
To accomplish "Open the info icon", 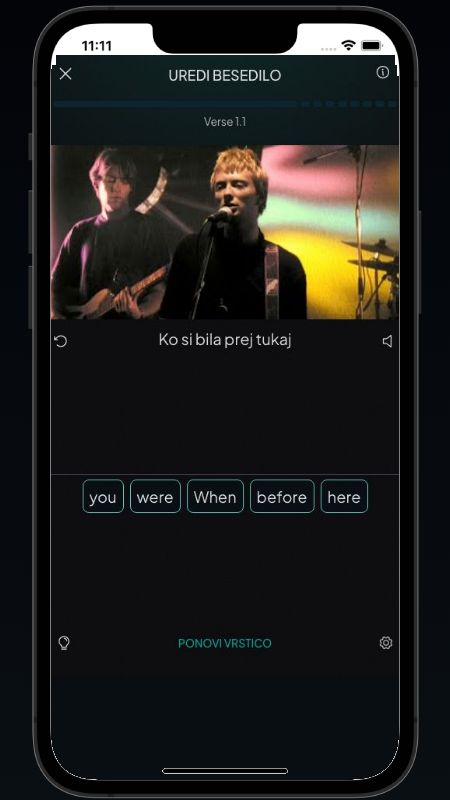I will tap(382, 72).
